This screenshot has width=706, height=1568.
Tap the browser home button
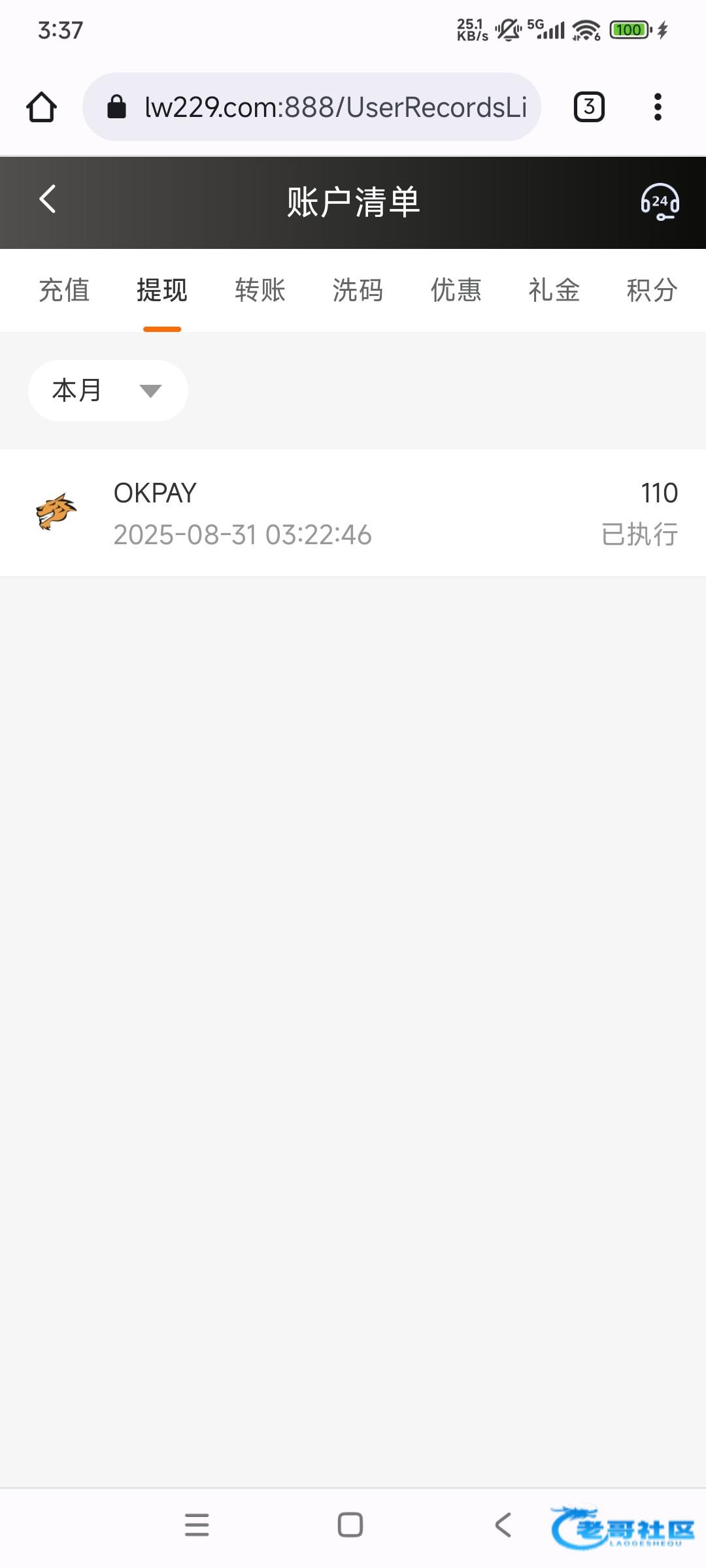[x=41, y=107]
